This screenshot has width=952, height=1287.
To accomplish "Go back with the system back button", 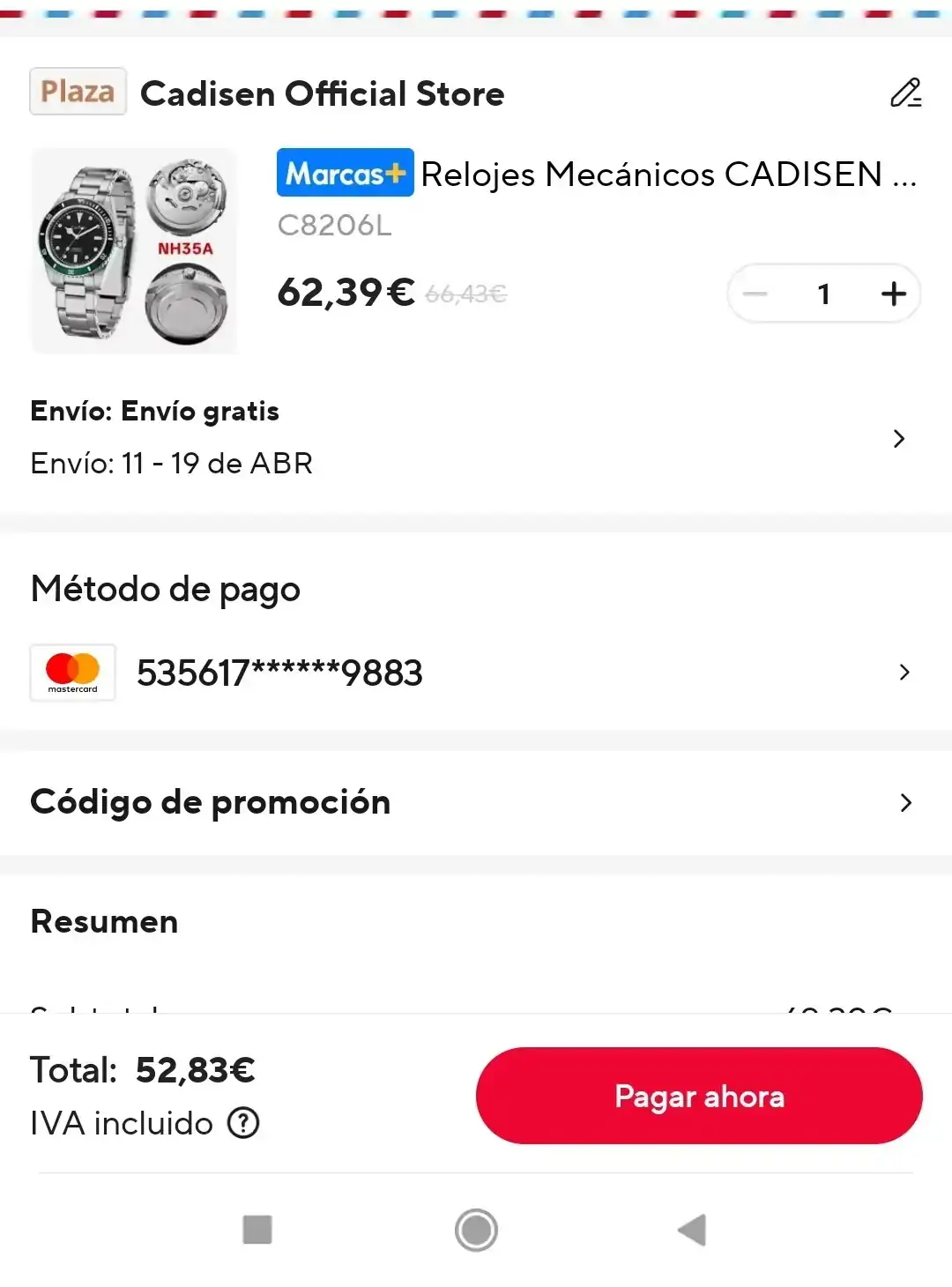I will [693, 1230].
